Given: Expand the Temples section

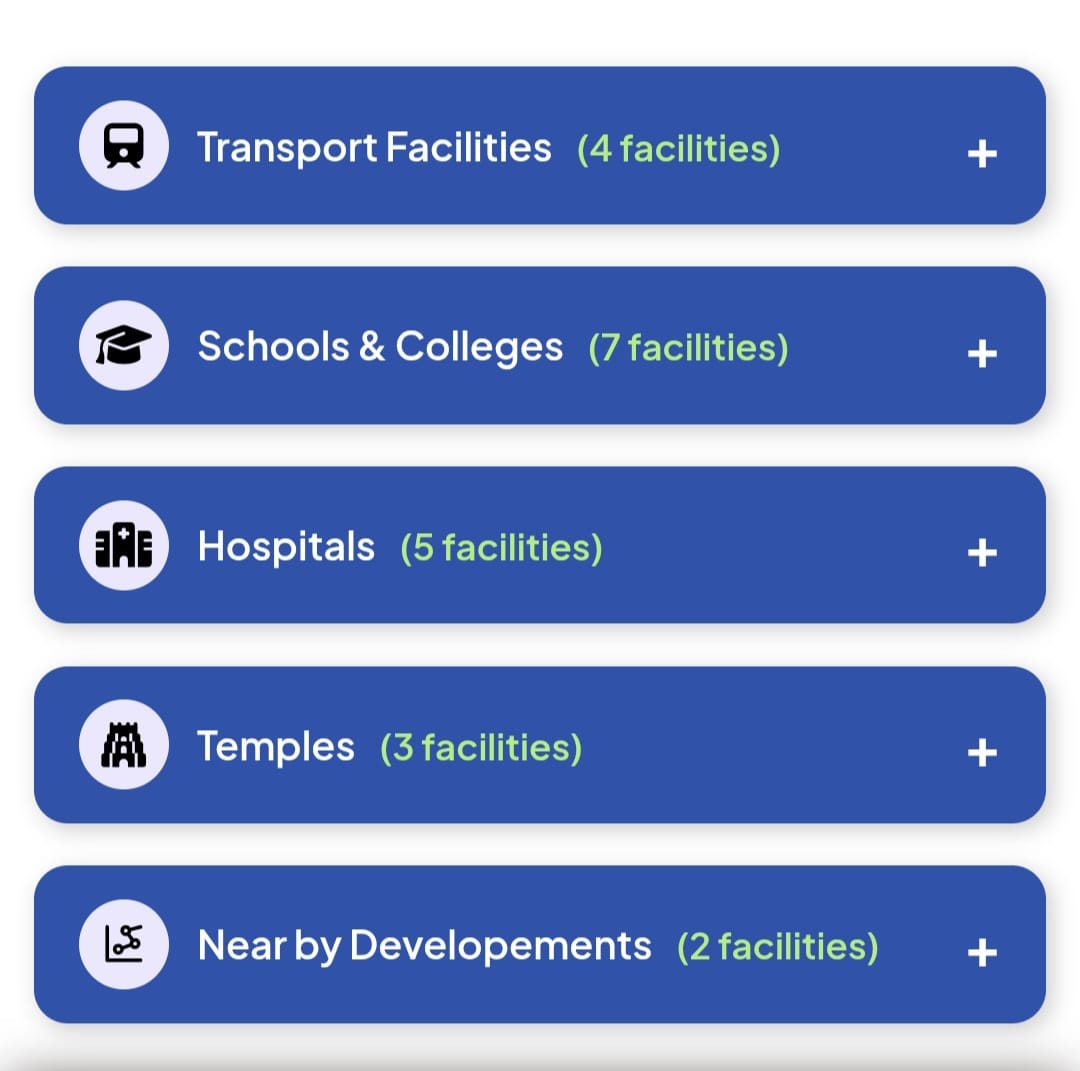Looking at the screenshot, I should (981, 752).
